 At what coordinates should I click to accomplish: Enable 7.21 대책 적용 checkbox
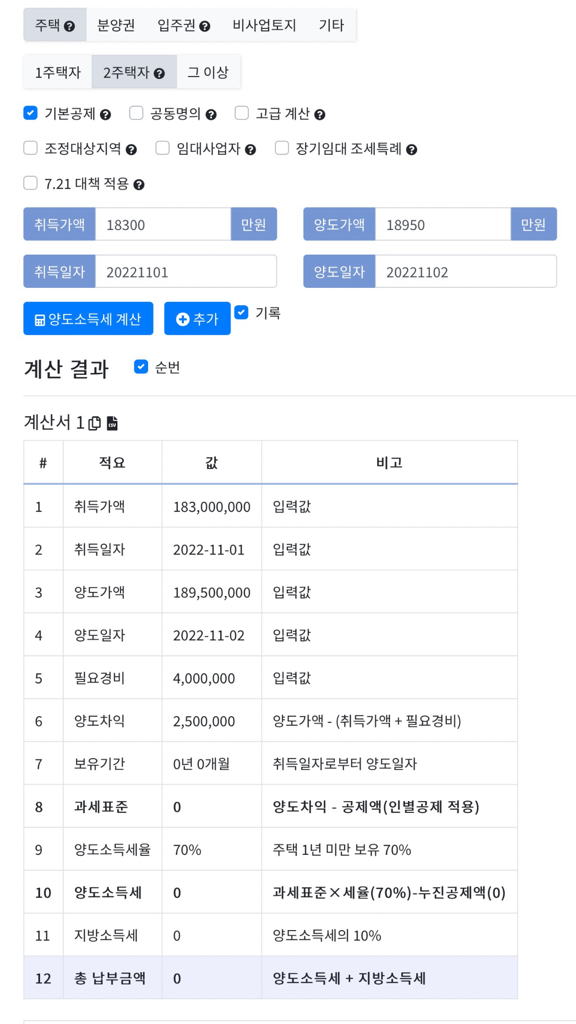pos(30,184)
